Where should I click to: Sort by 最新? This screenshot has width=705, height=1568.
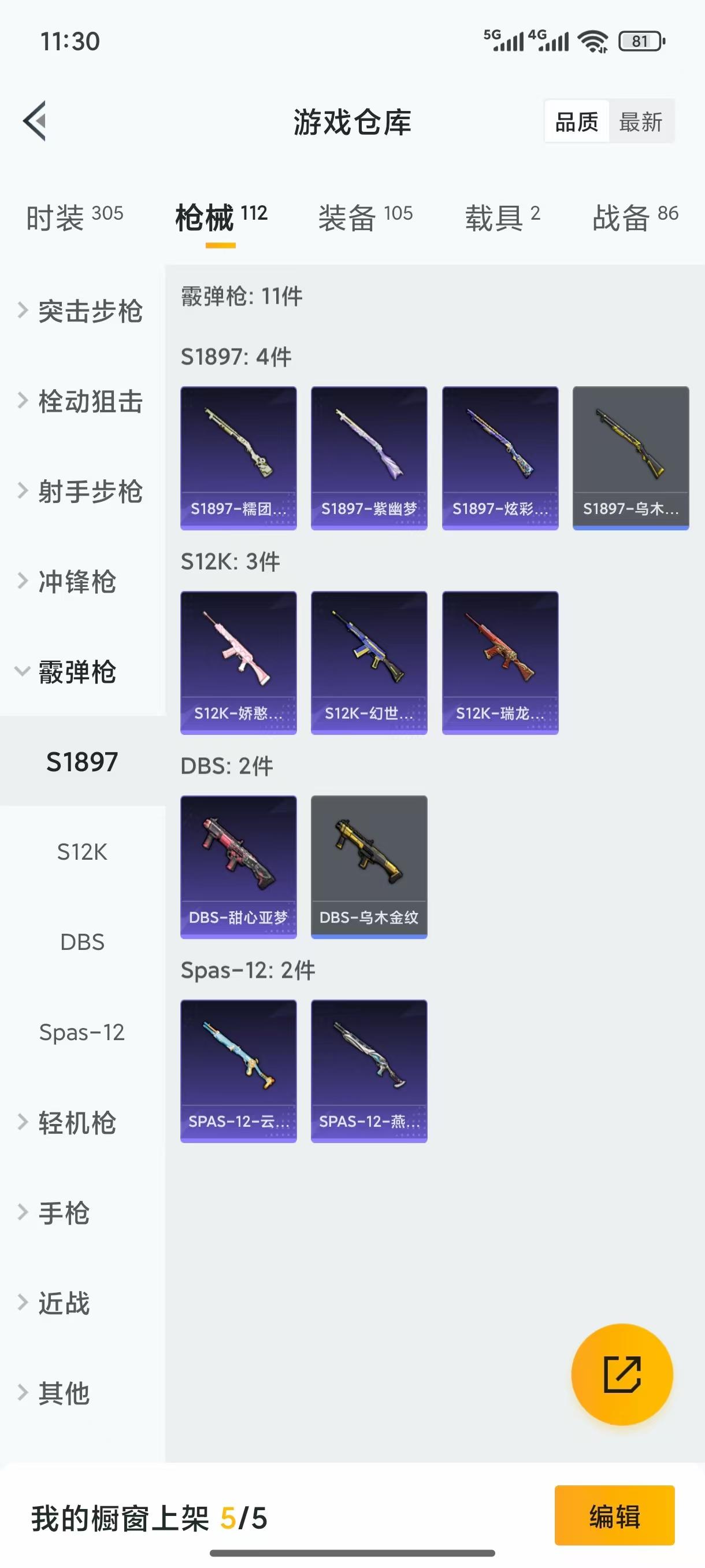640,122
